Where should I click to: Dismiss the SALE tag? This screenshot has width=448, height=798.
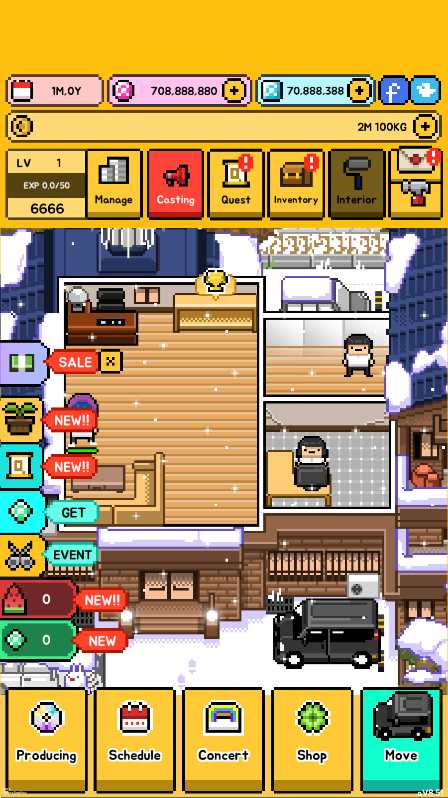(111, 362)
